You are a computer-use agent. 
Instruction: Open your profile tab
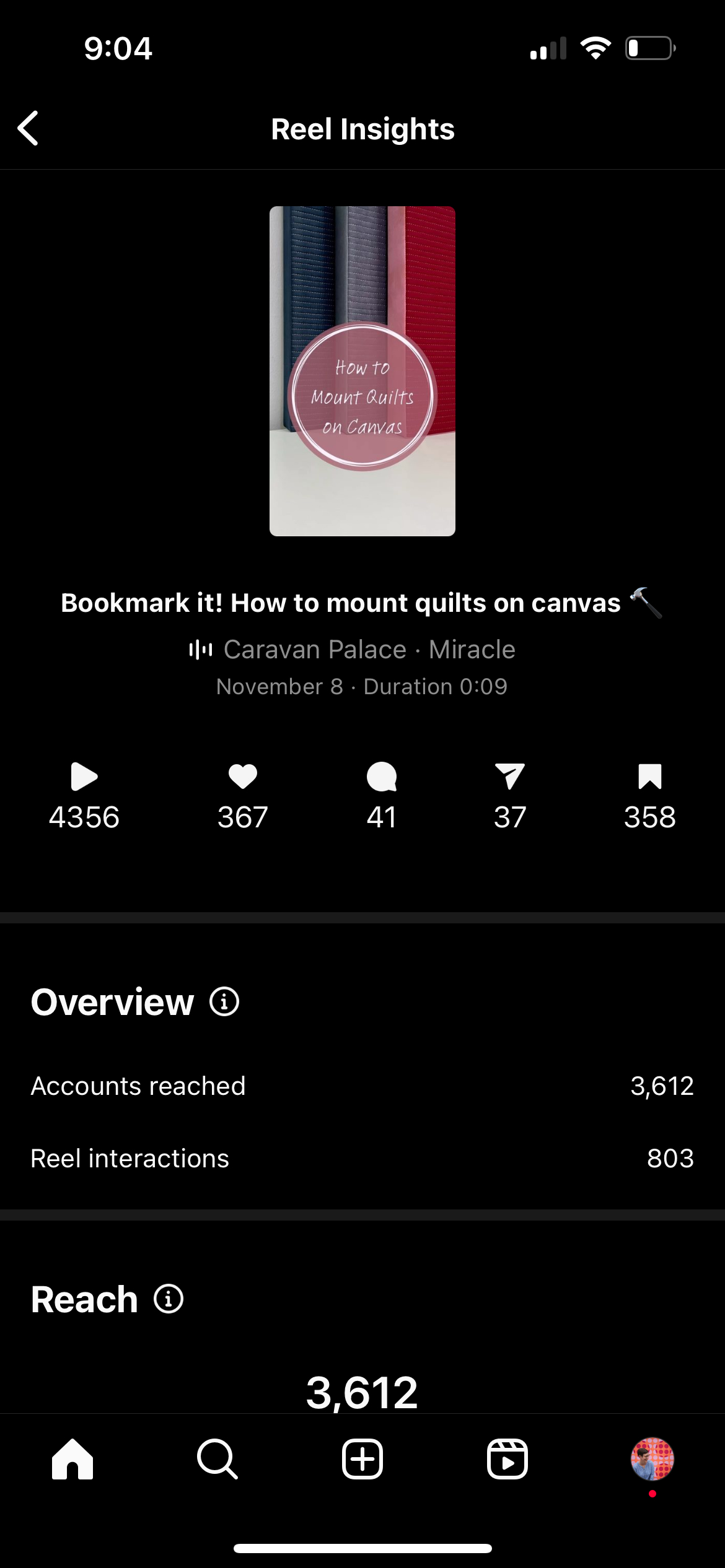tap(652, 1459)
